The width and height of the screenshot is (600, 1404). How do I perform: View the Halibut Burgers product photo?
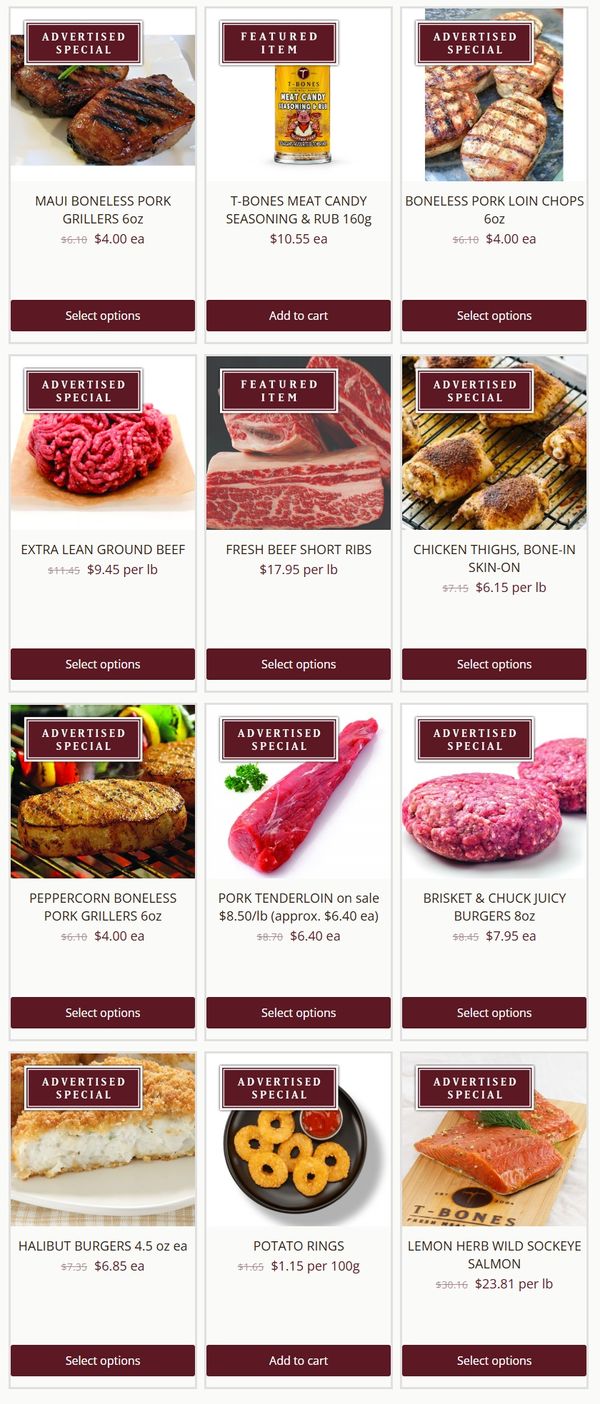(x=102, y=1160)
